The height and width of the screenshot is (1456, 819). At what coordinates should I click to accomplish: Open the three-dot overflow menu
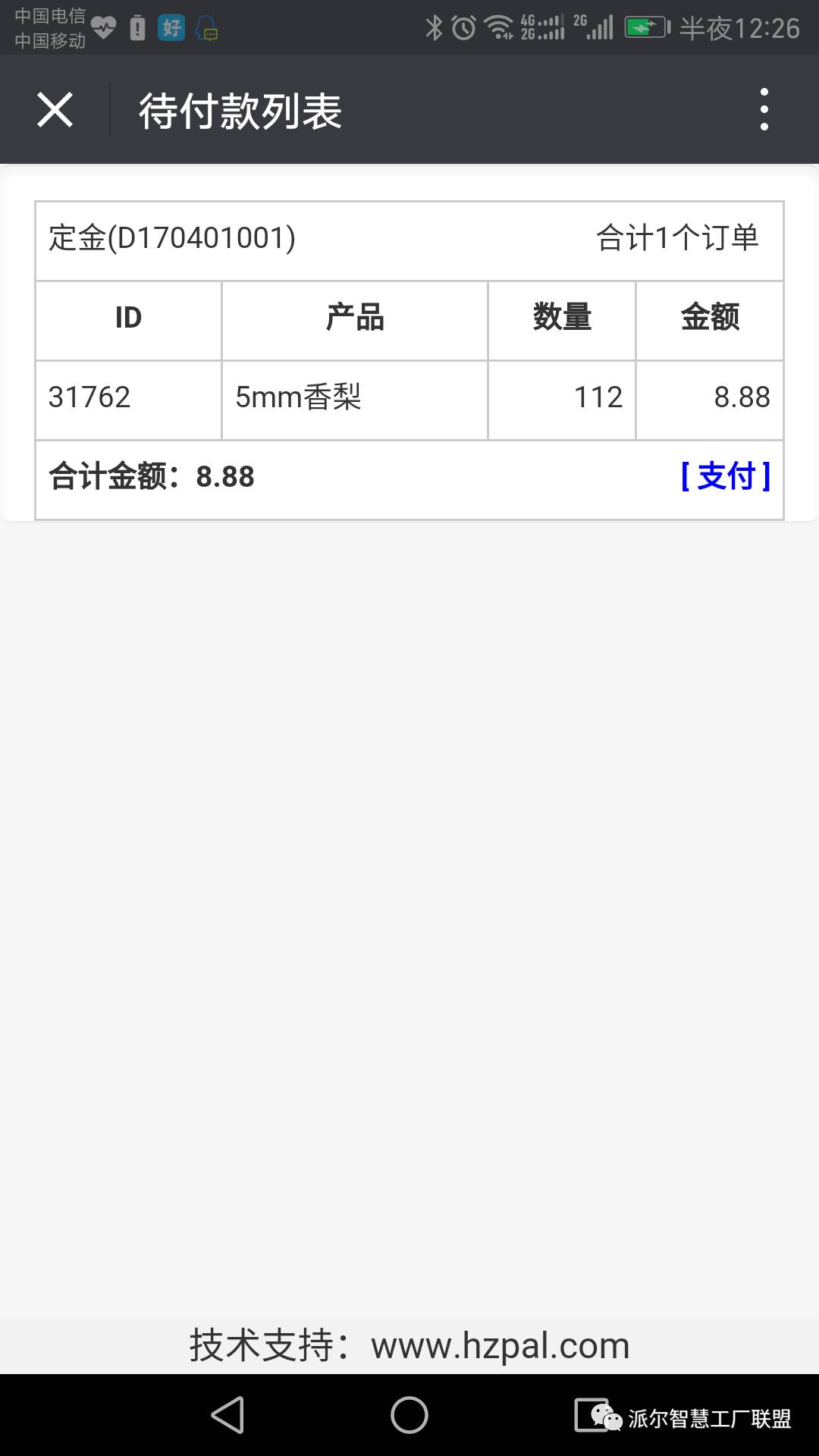tap(764, 109)
